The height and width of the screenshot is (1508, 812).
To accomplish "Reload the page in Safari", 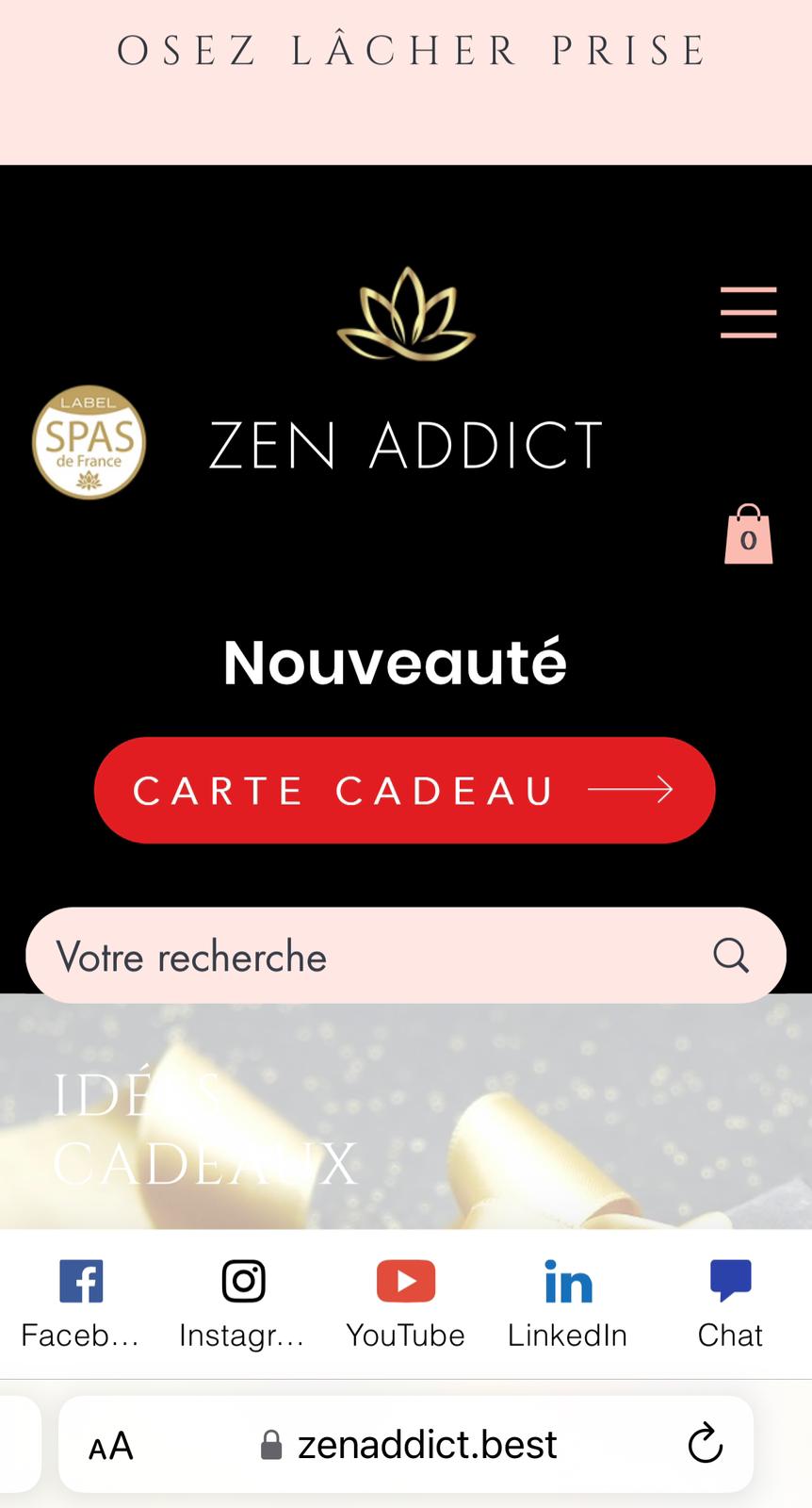I will [x=705, y=1444].
